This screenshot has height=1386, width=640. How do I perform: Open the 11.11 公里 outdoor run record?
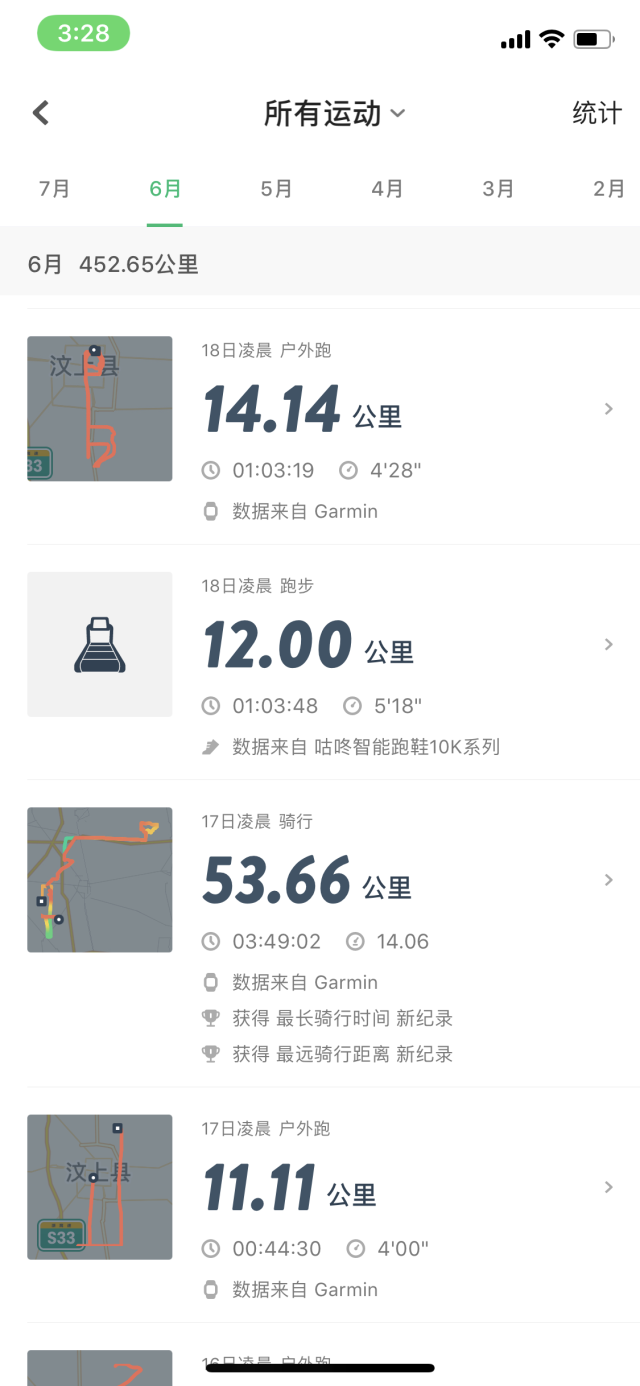point(320,1205)
